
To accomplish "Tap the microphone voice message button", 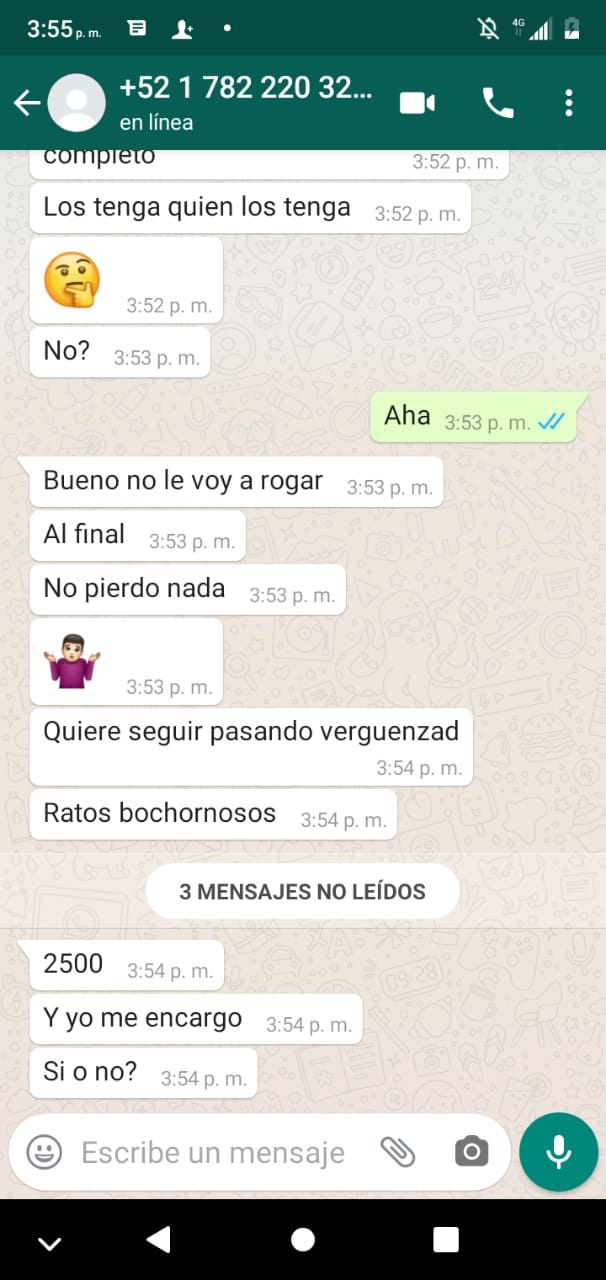I will click(558, 1152).
